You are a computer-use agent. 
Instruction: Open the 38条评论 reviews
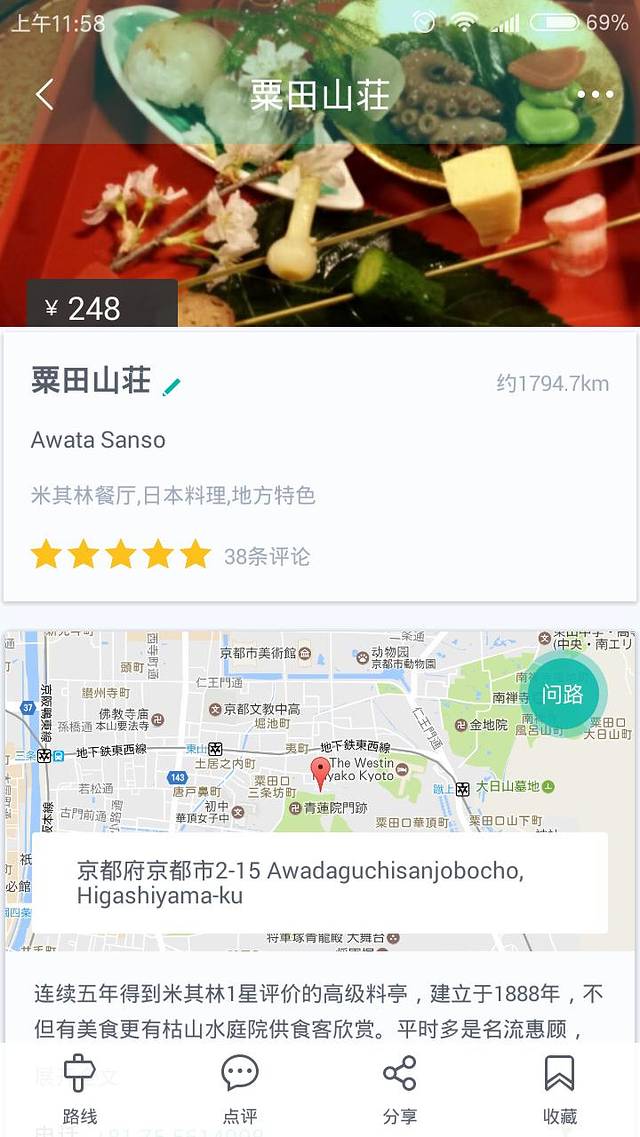[267, 556]
